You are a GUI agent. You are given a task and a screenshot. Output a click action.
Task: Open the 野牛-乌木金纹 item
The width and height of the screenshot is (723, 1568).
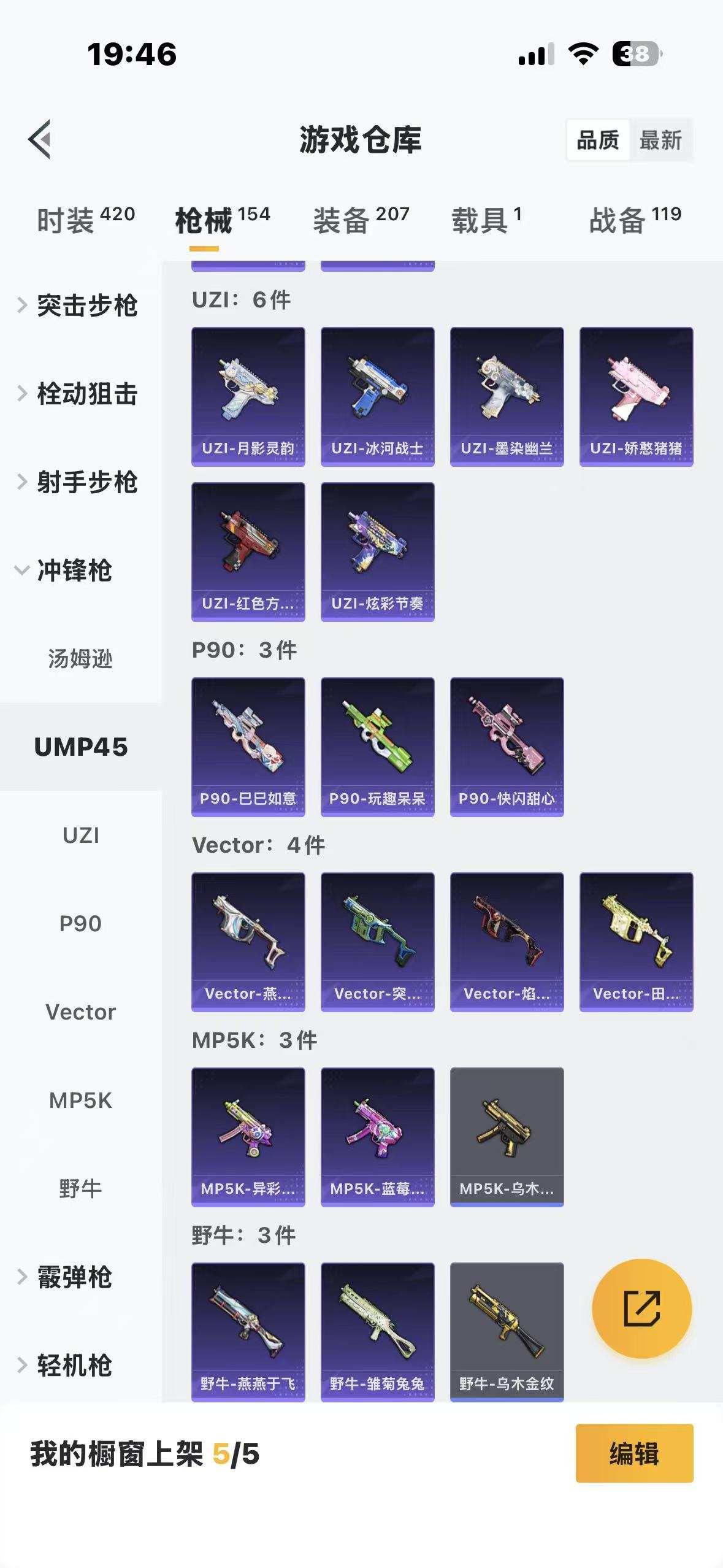click(507, 1331)
